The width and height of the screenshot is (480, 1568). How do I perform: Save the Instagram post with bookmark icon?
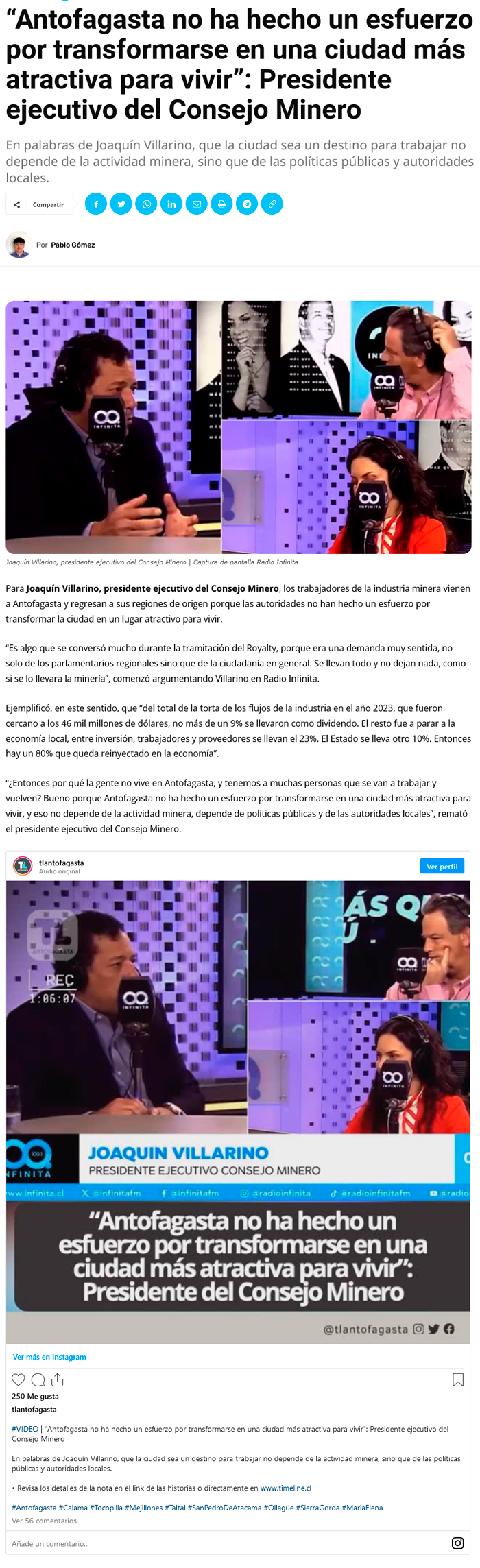(x=458, y=1379)
